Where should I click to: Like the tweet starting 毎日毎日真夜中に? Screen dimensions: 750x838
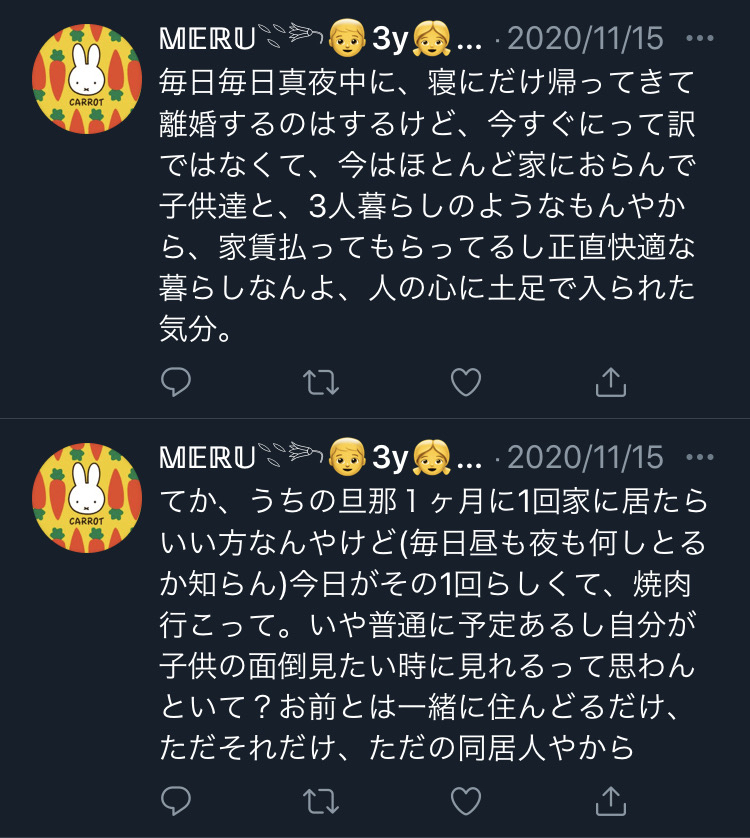click(466, 381)
